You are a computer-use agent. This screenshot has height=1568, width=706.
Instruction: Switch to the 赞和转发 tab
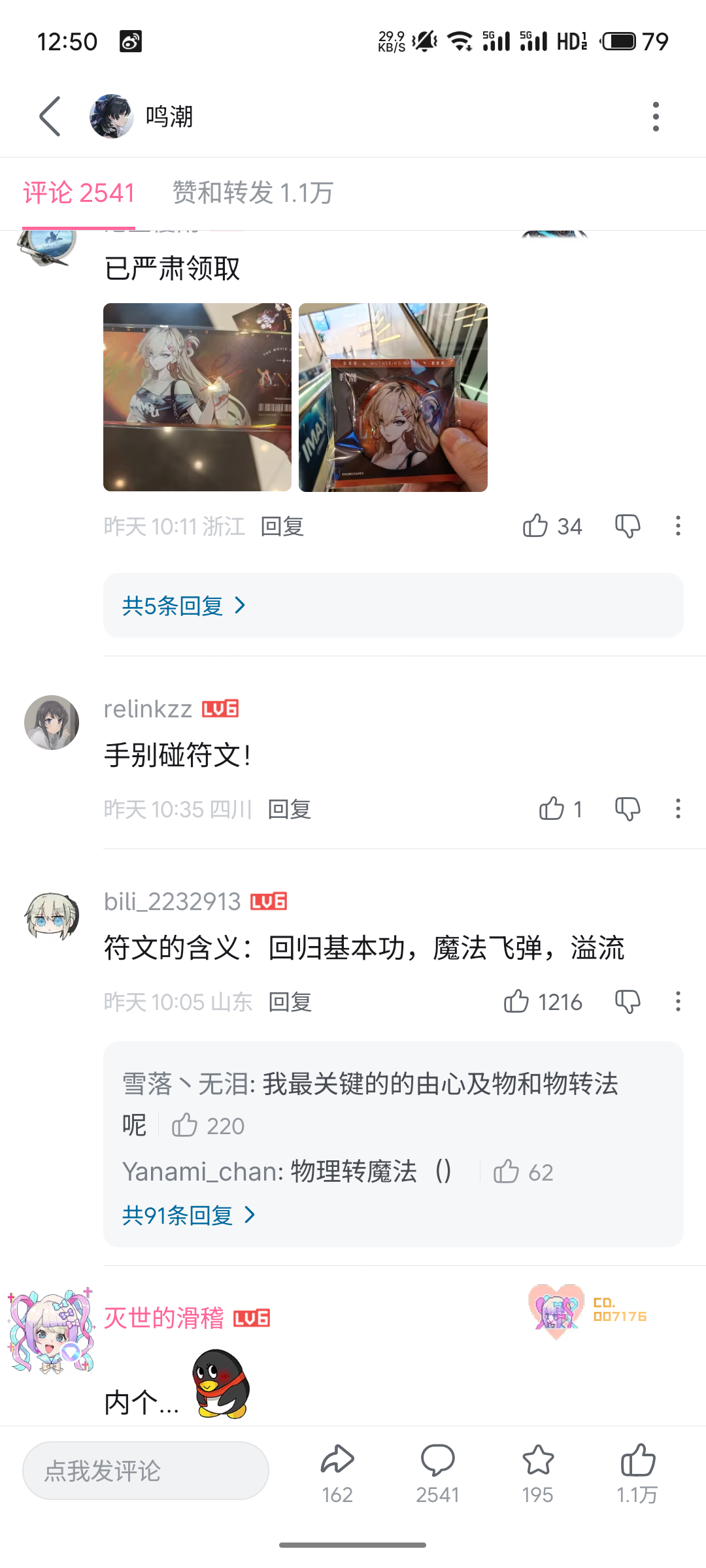pos(253,193)
